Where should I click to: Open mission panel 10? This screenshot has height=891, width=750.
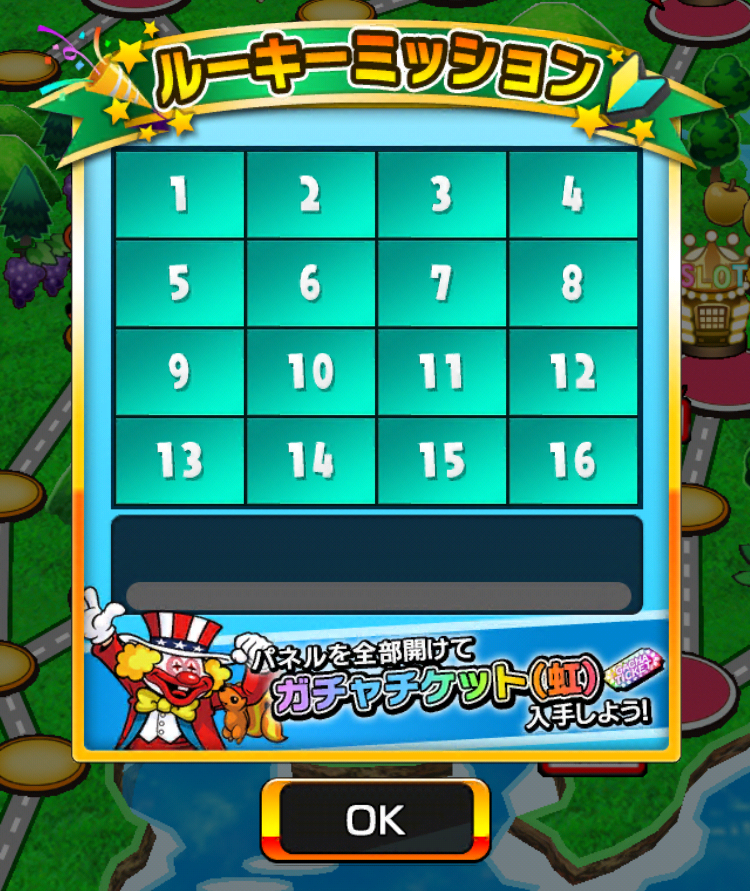[311, 372]
